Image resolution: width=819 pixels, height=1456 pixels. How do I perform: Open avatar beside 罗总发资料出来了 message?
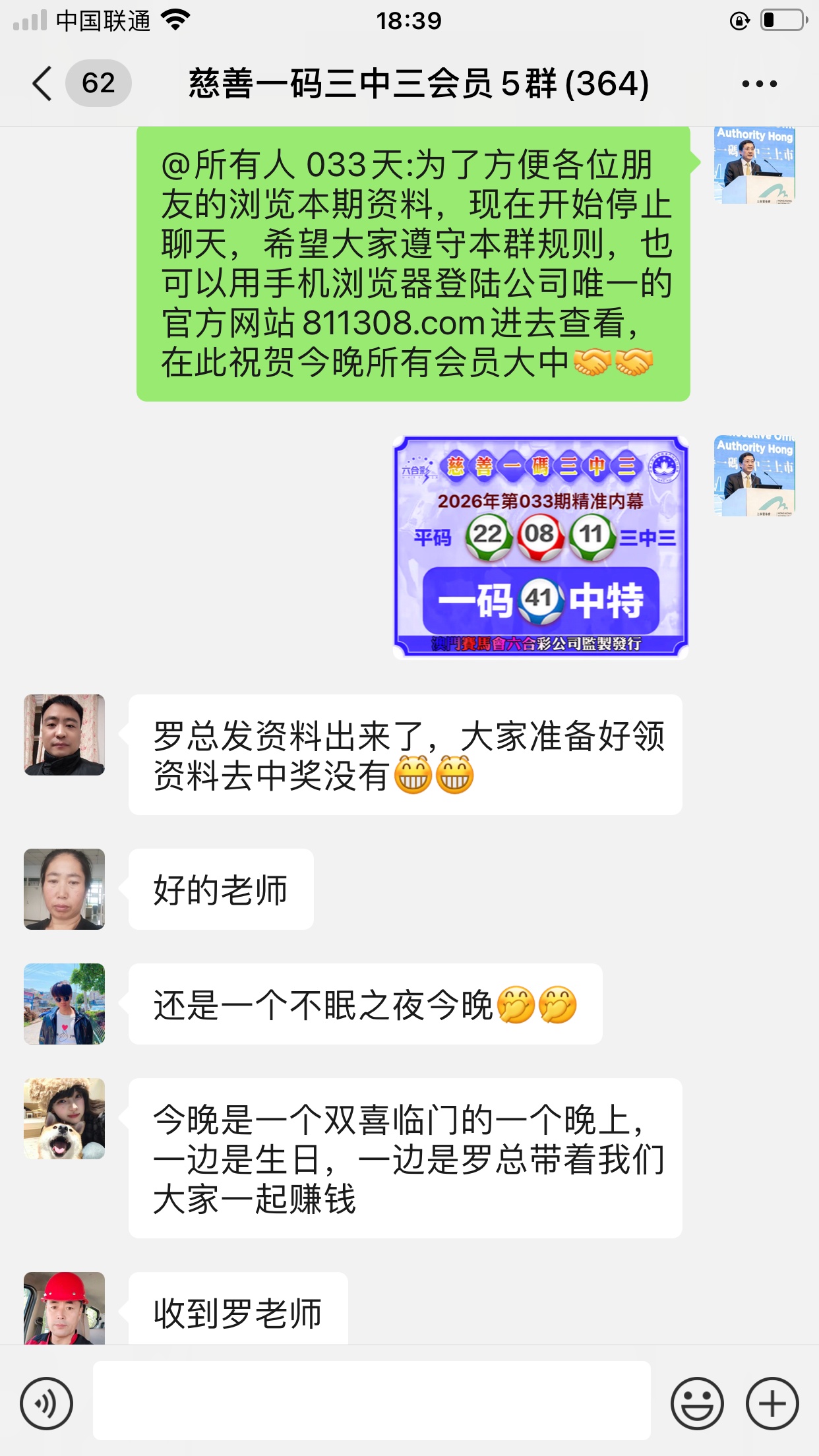pyautogui.click(x=65, y=735)
